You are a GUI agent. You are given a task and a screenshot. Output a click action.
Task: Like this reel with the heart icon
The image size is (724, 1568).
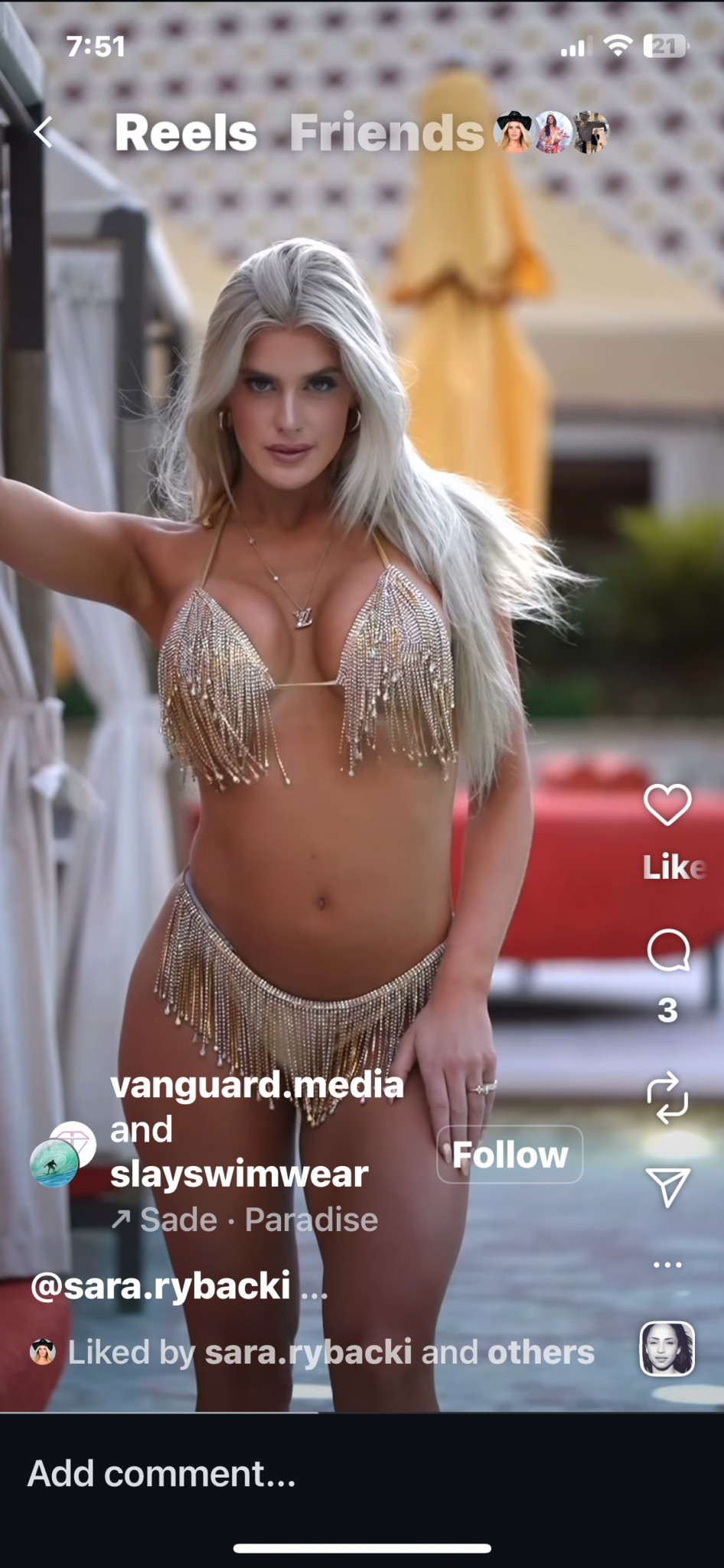pos(667,805)
